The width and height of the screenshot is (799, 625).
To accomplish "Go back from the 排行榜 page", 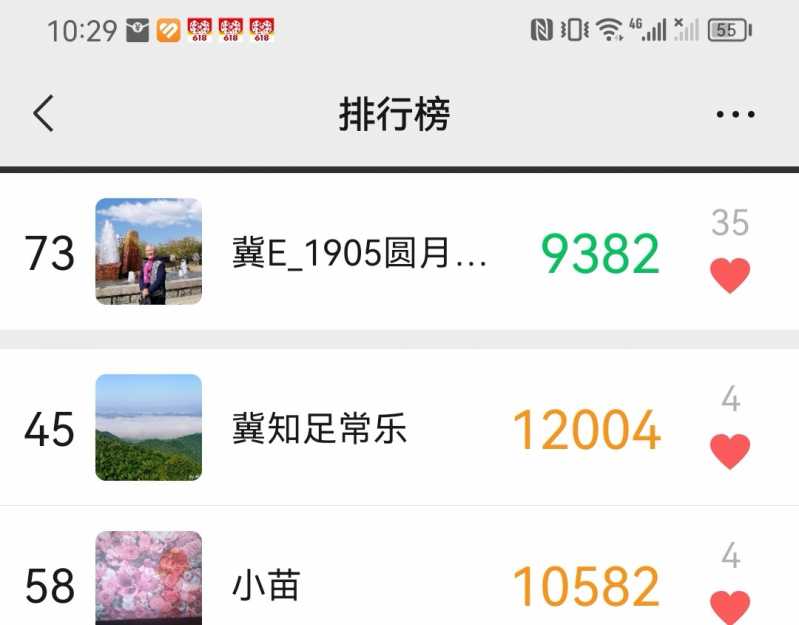I will point(43,114).
